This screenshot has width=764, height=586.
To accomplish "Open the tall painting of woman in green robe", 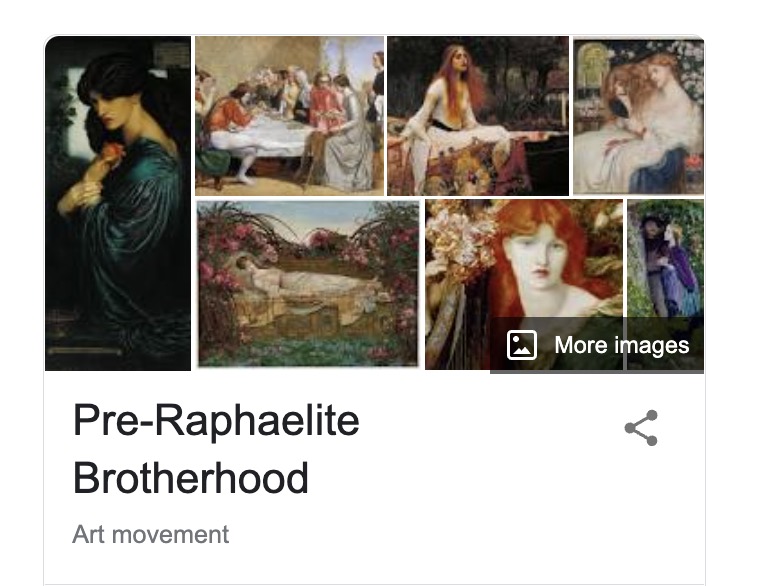I will tap(118, 203).
